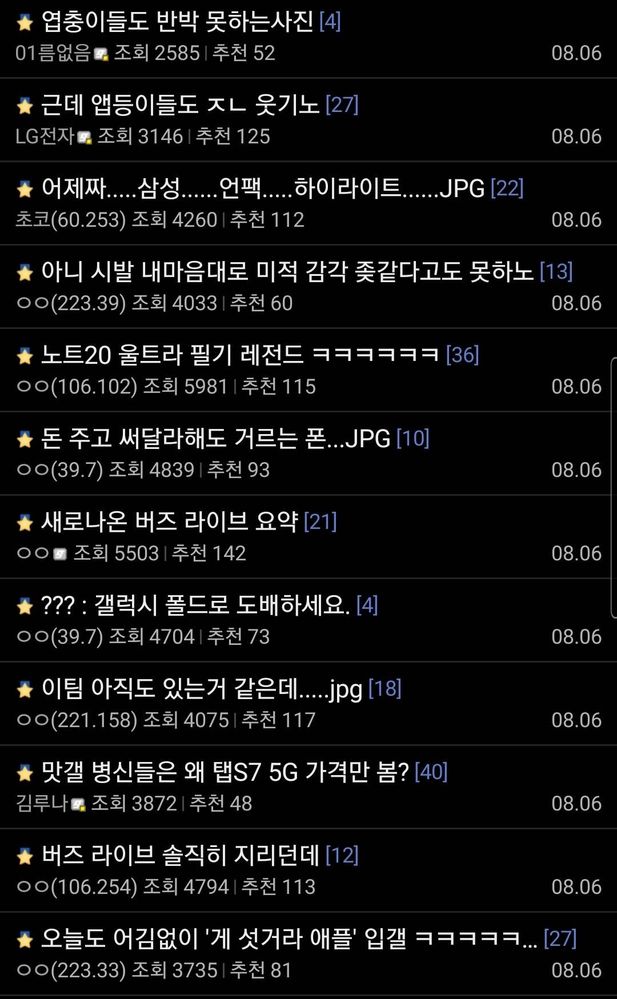Open post '이팀 아직도 있는거 같은데'
Image resolution: width=617 pixels, height=999 pixels.
pyautogui.click(x=202, y=688)
